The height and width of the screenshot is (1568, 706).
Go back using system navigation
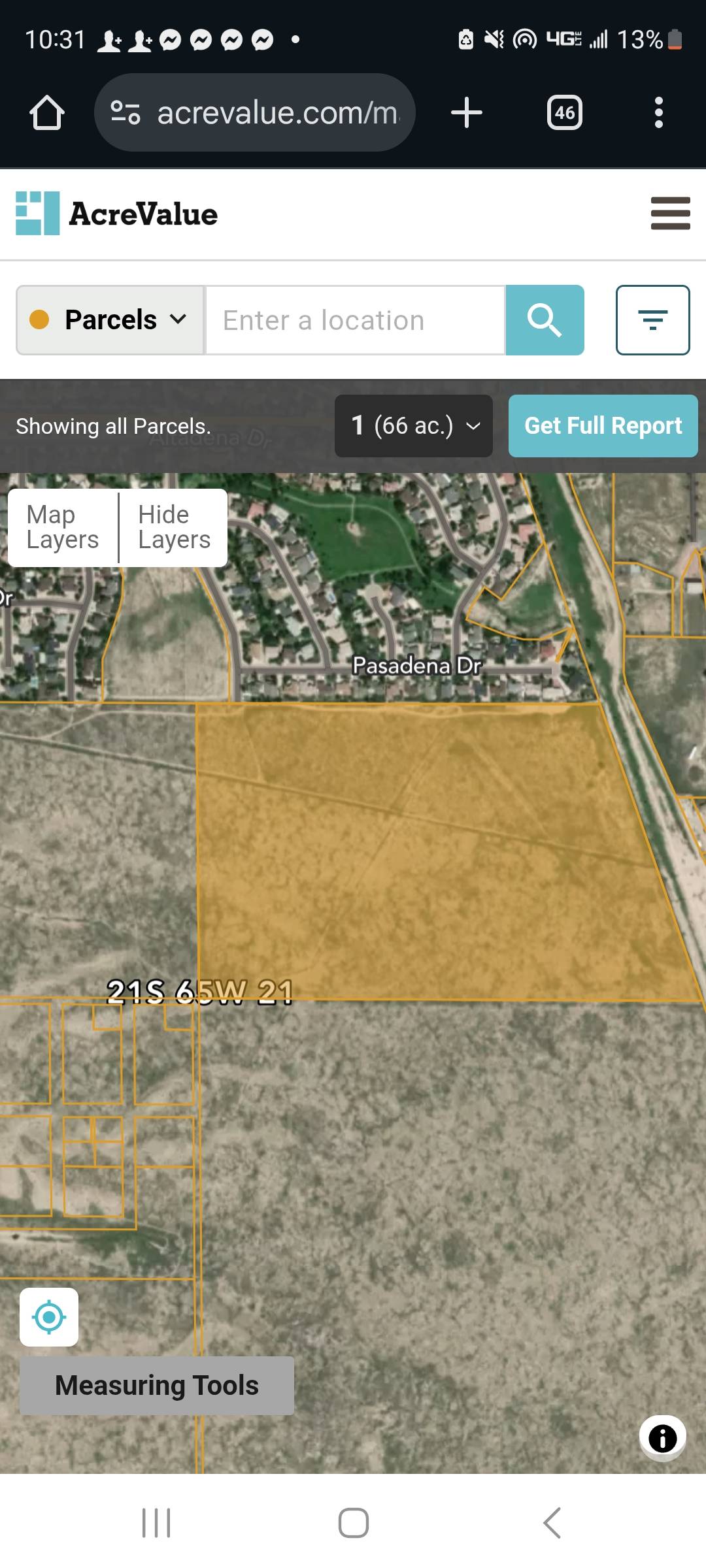pyautogui.click(x=552, y=1523)
